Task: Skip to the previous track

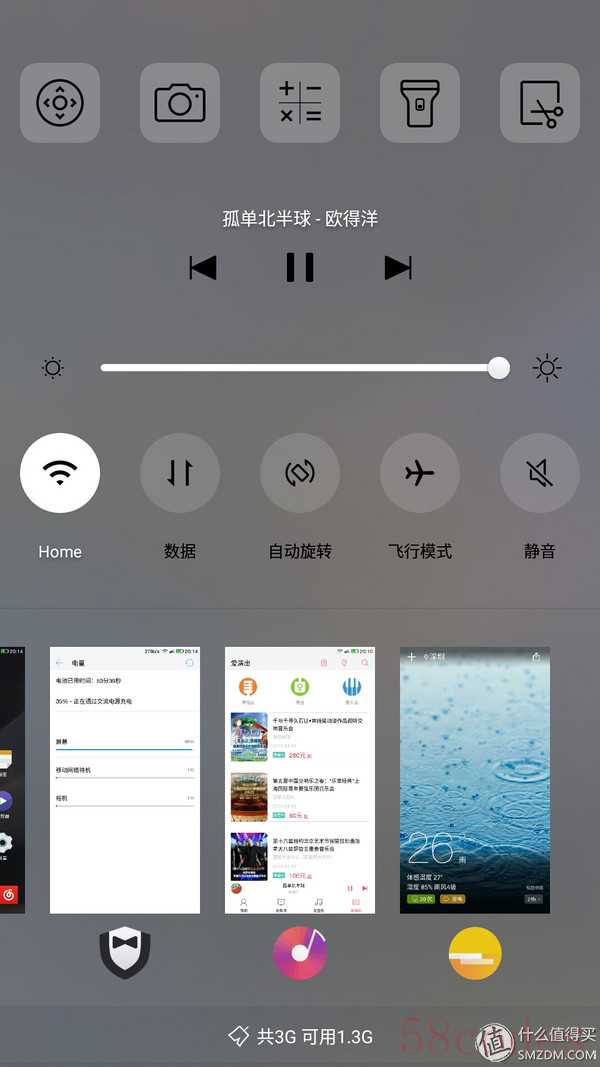Action: (203, 267)
